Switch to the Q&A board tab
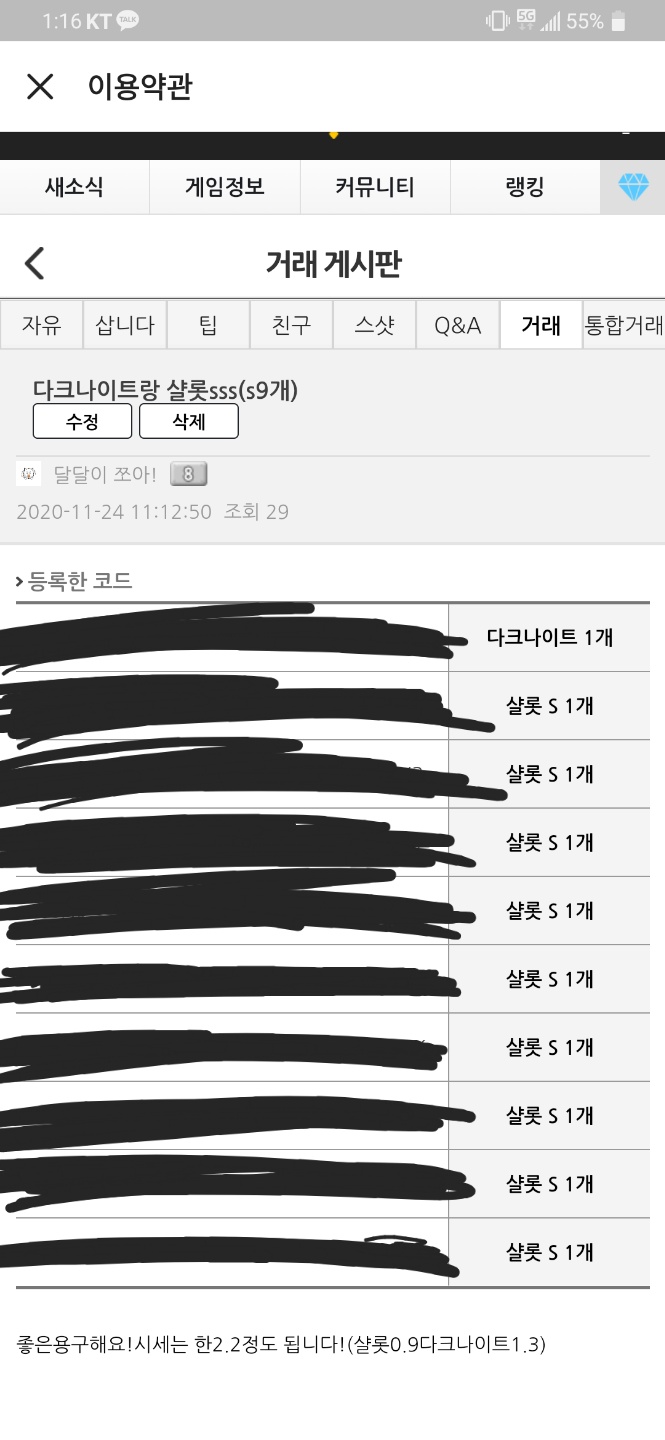Screen dimensions: 665x1440 coord(457,325)
